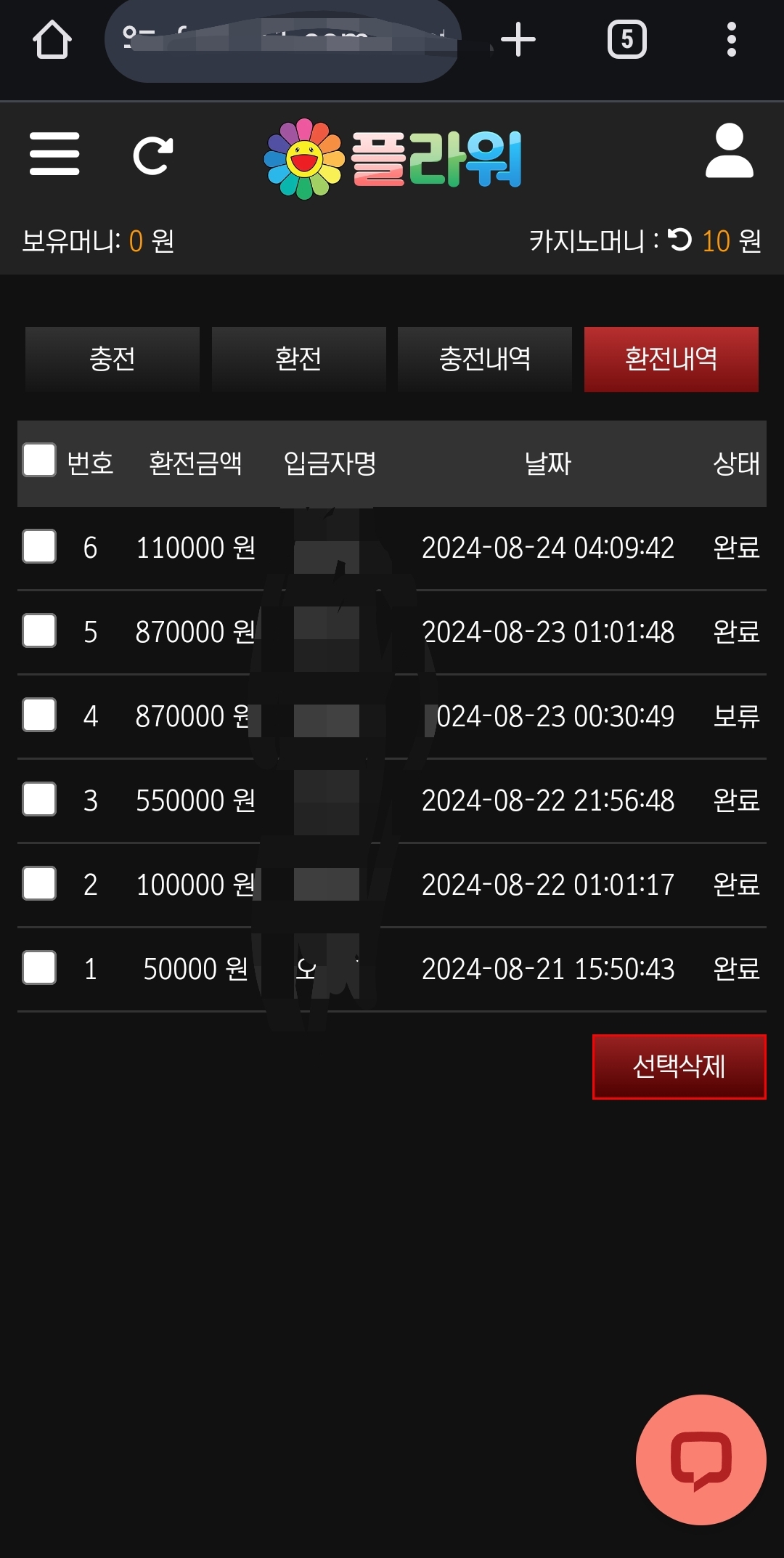The width and height of the screenshot is (784, 1558).
Task: Select the checkbox for 100000 원 row
Action: [39, 883]
